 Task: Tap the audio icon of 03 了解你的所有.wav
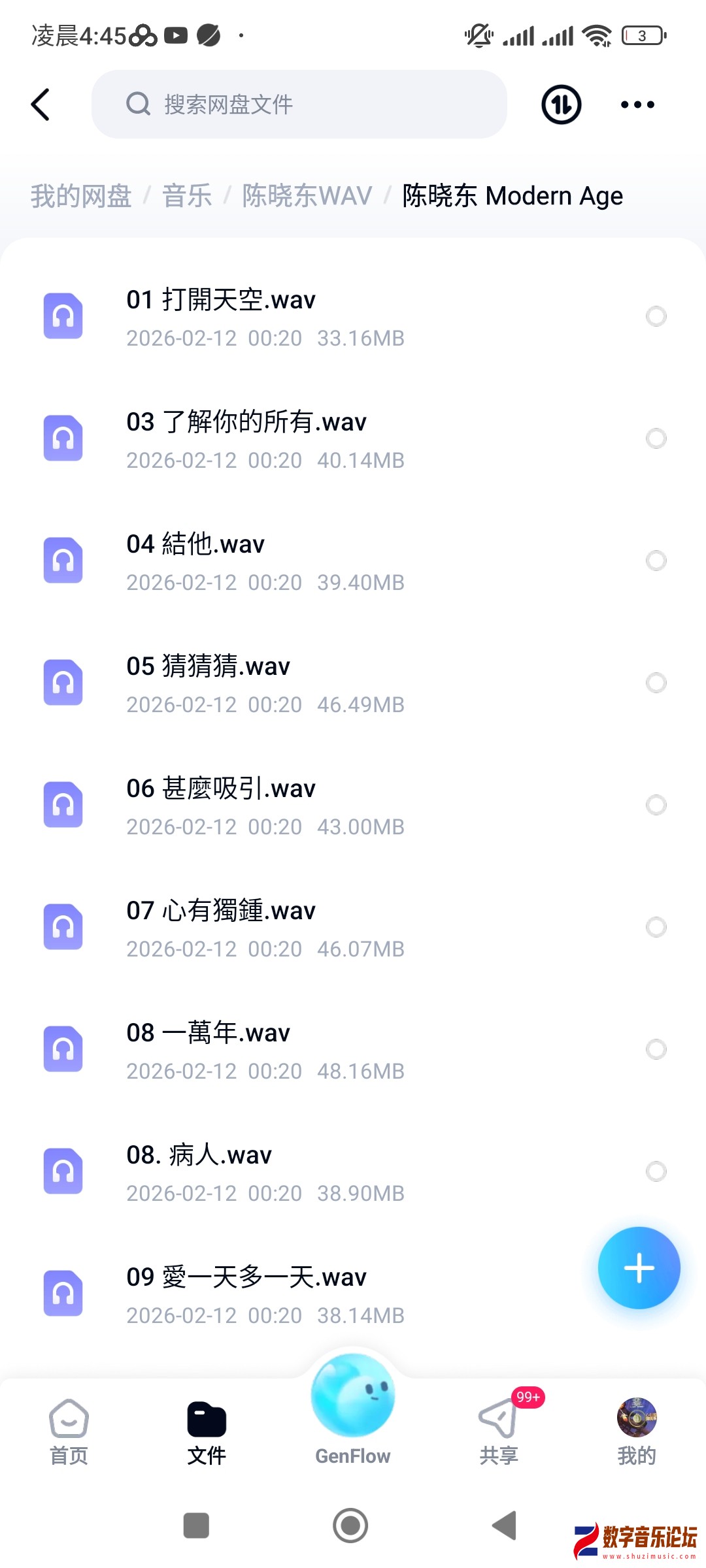63,438
